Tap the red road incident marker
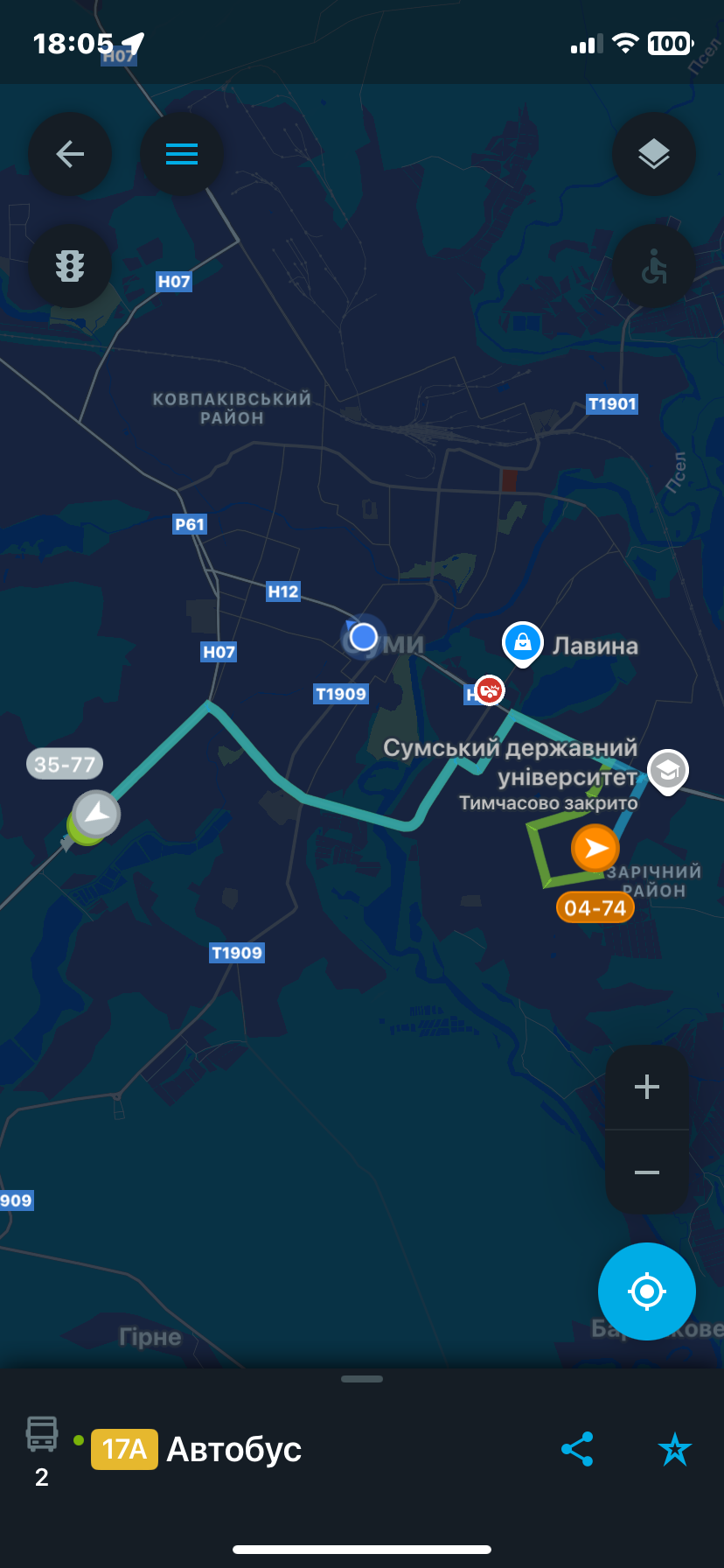Screen dimensions: 724x1568 (x=490, y=690)
